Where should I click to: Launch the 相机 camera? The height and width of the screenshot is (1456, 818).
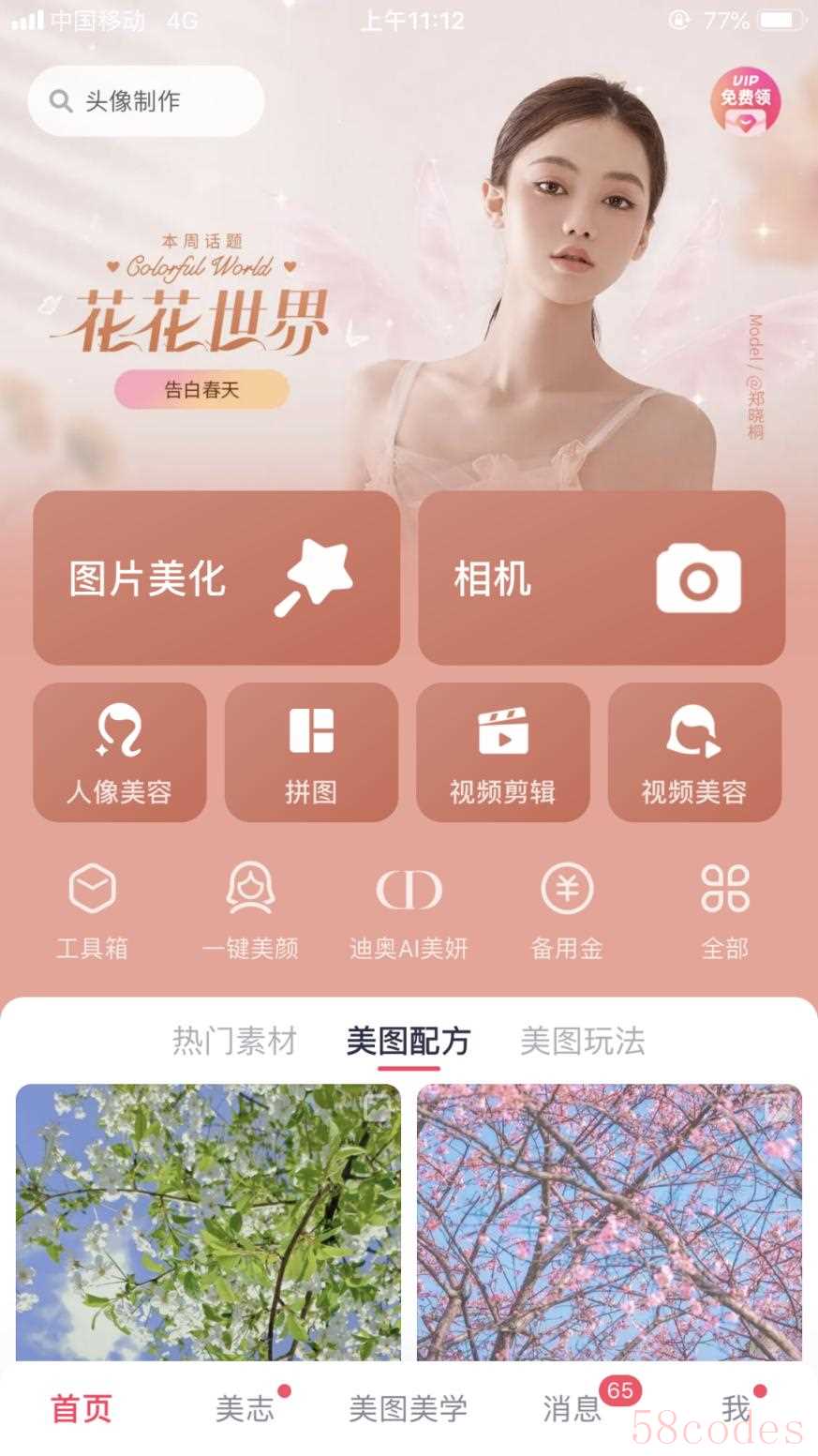[601, 578]
